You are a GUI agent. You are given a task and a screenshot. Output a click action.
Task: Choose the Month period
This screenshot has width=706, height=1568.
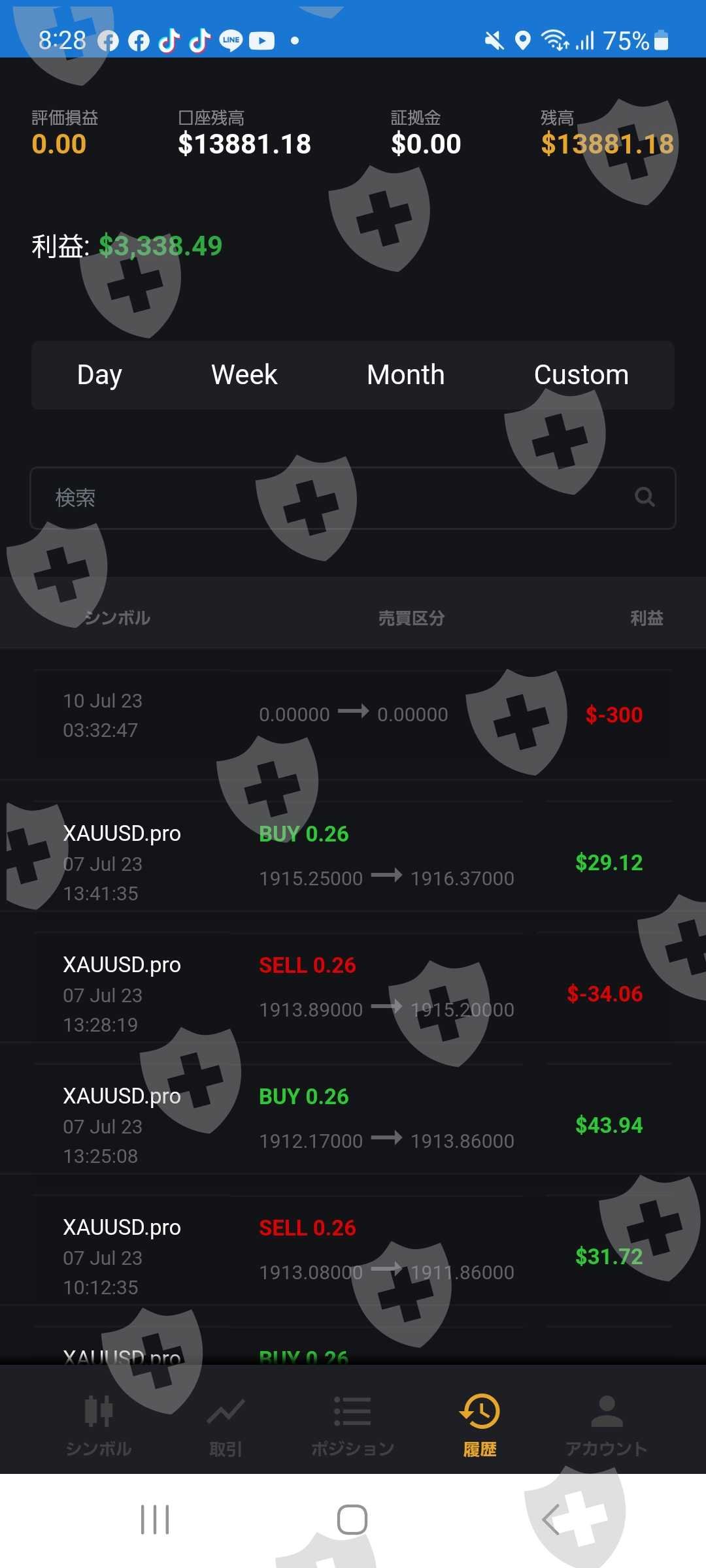coord(405,375)
